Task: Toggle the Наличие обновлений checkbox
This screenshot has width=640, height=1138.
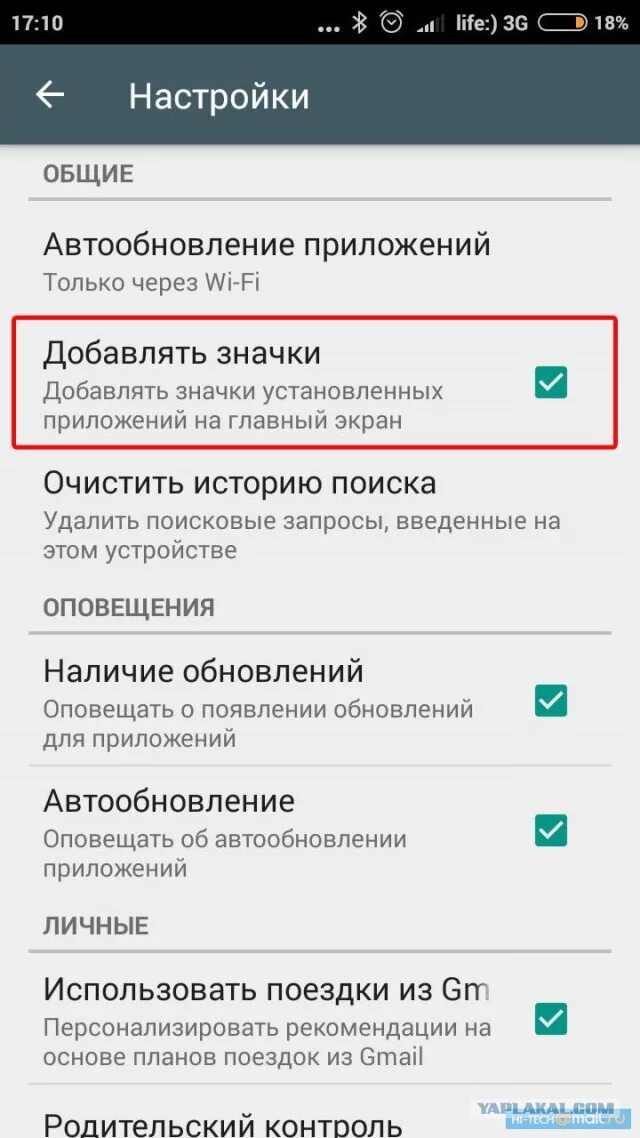Action: (551, 701)
